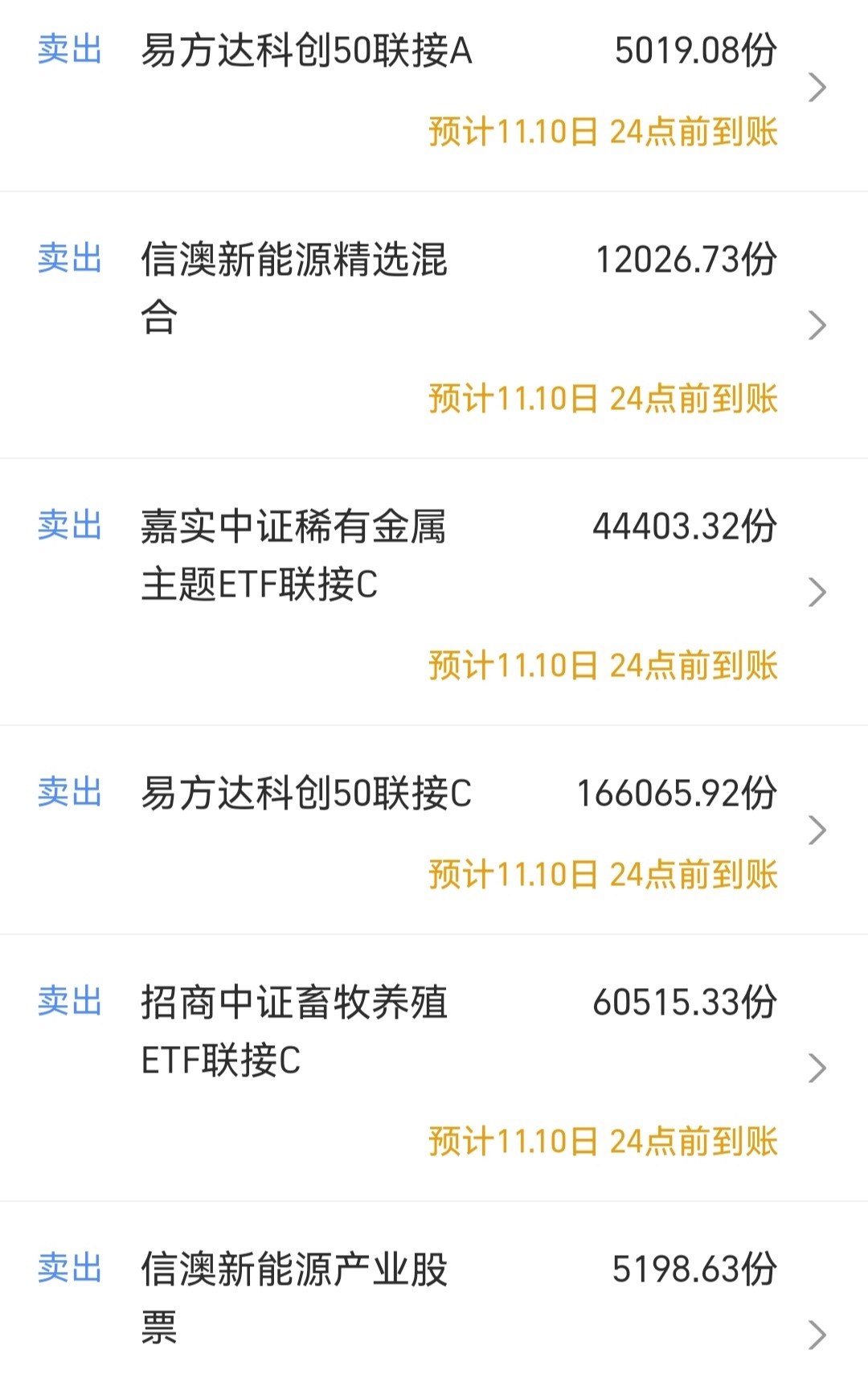Image resolution: width=868 pixels, height=1374 pixels.
Task: Click the 卖出 label on 易方达科创50联接A row
Action: 71,51
